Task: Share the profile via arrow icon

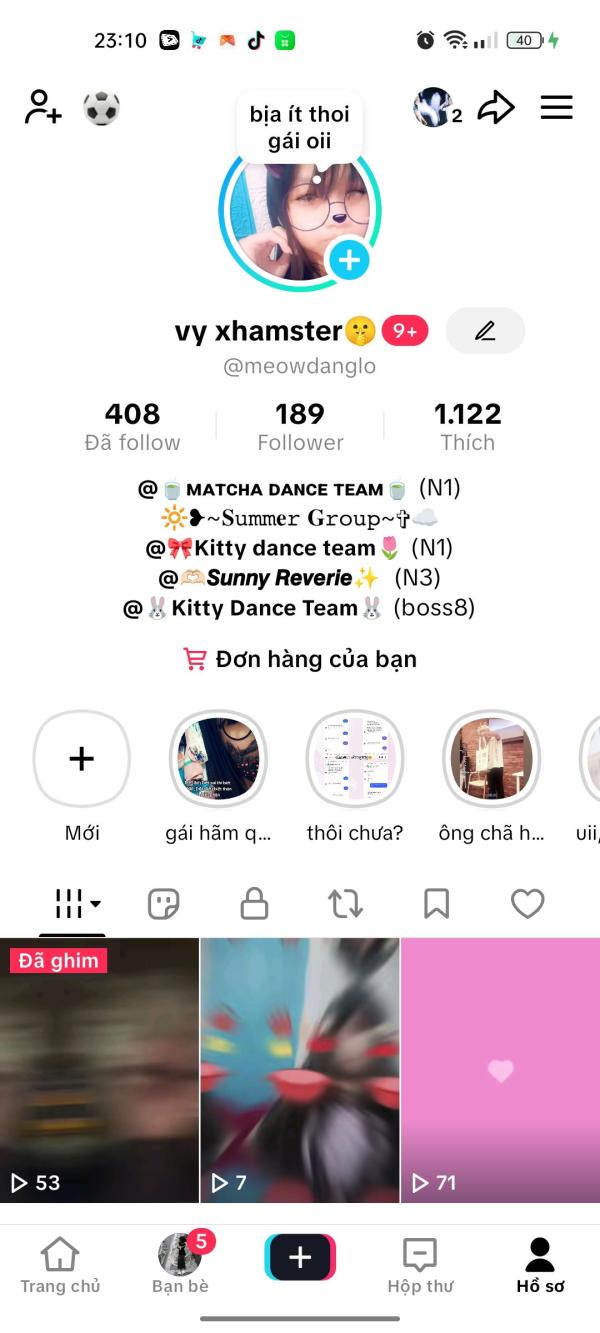Action: coord(495,107)
